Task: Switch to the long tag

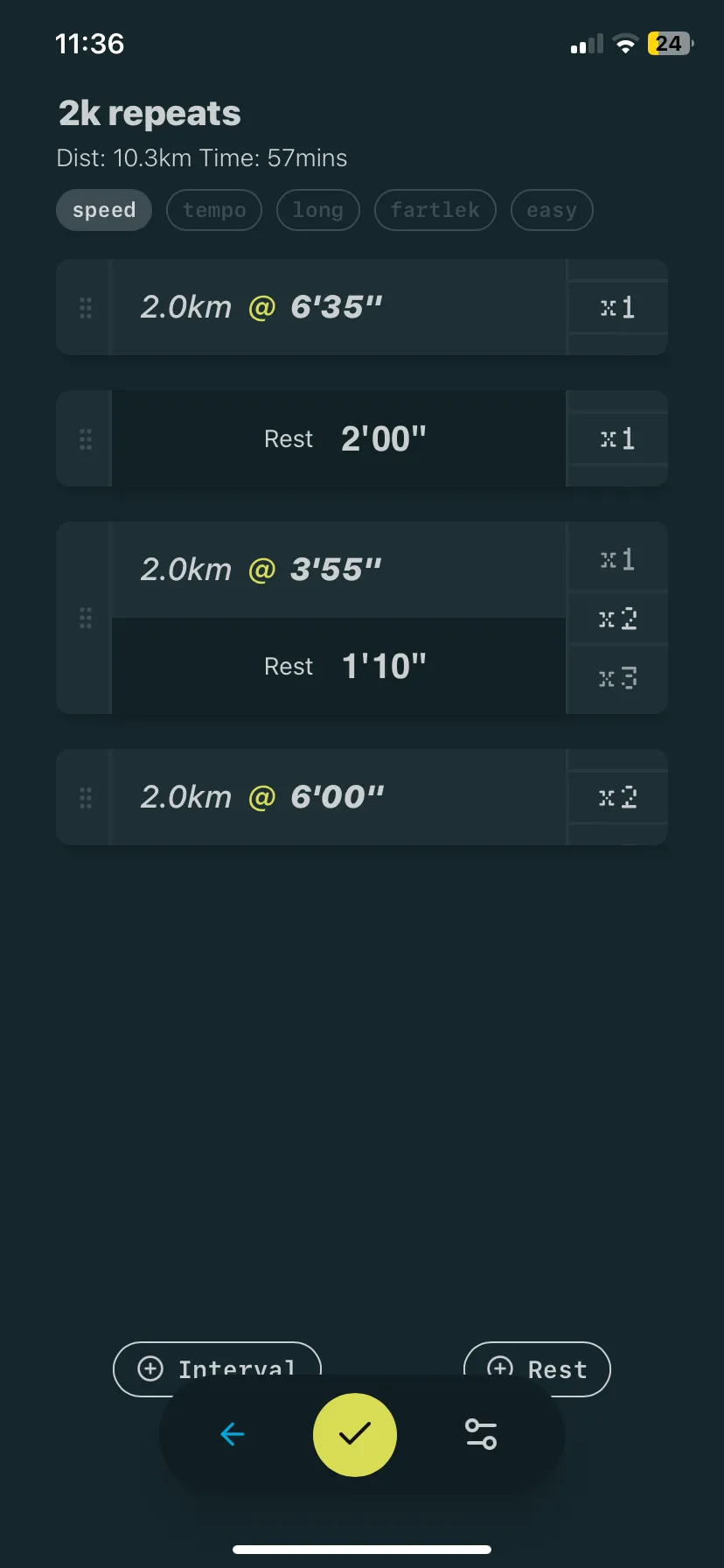Action: tap(317, 210)
